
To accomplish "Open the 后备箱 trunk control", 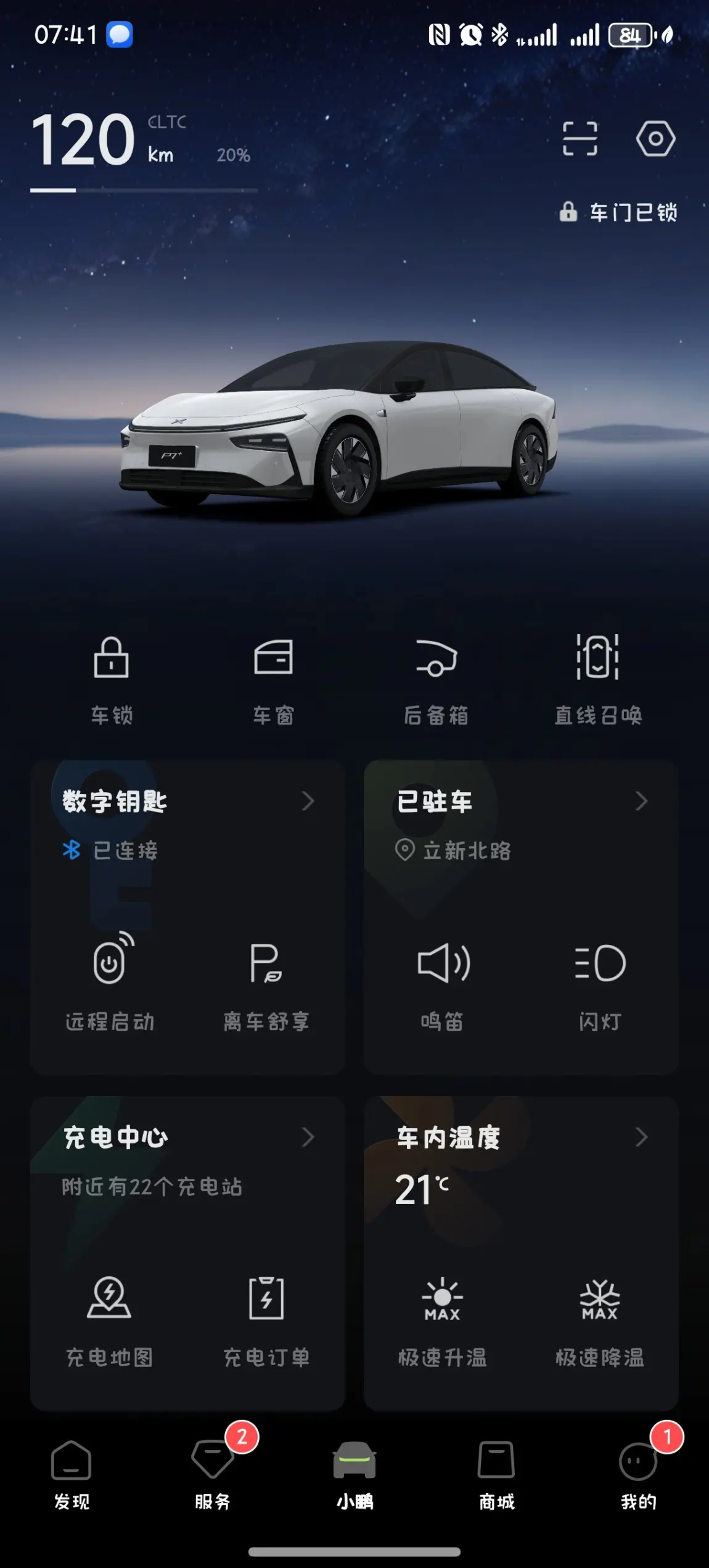I will [x=436, y=679].
